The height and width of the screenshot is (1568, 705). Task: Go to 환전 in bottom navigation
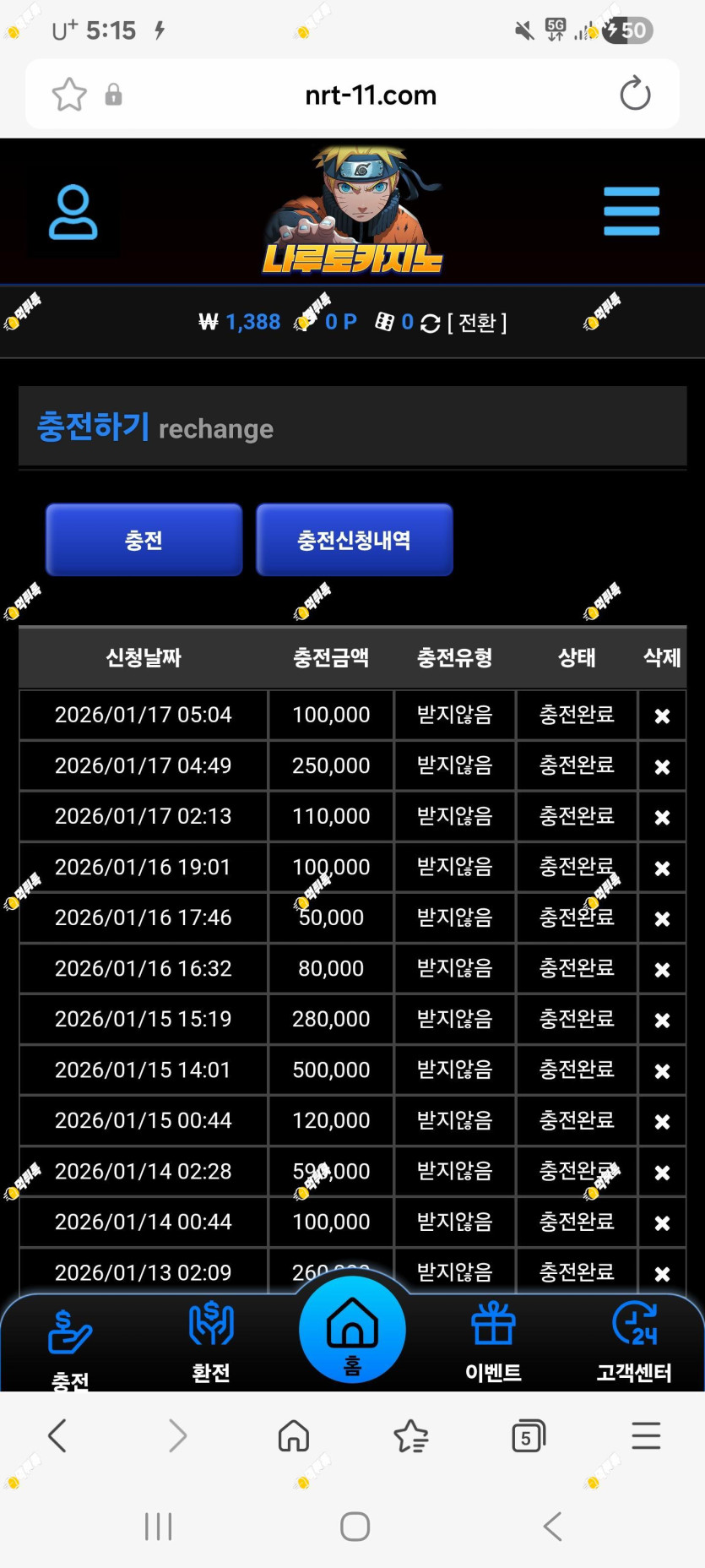pos(211,1341)
